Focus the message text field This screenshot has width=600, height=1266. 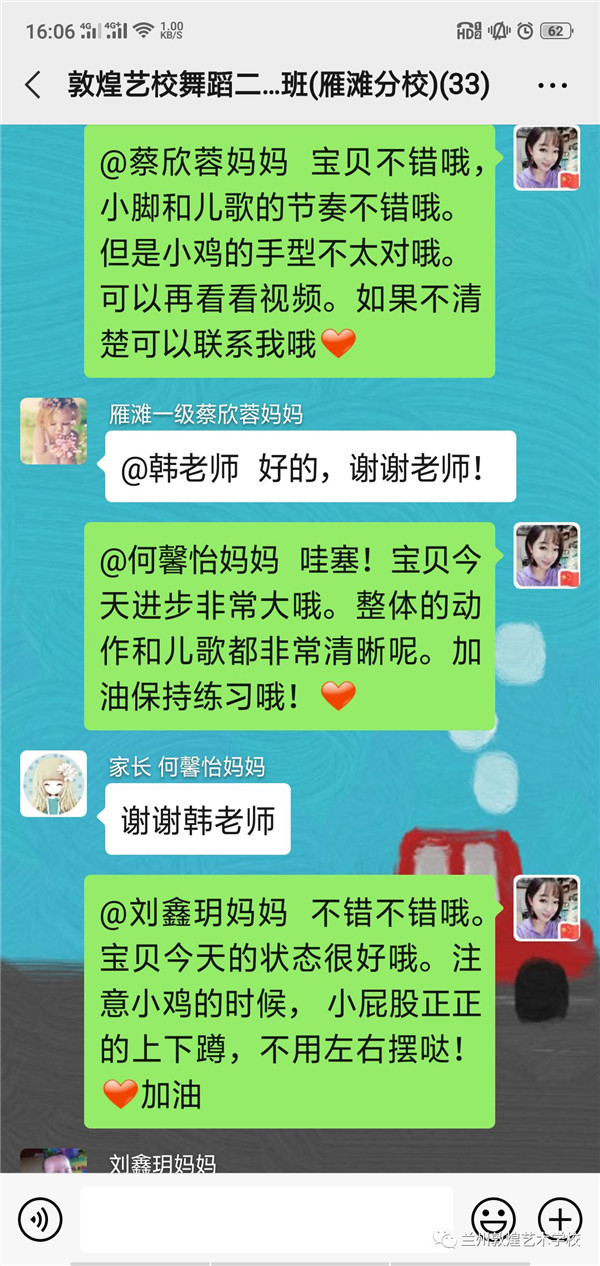click(x=266, y=1219)
